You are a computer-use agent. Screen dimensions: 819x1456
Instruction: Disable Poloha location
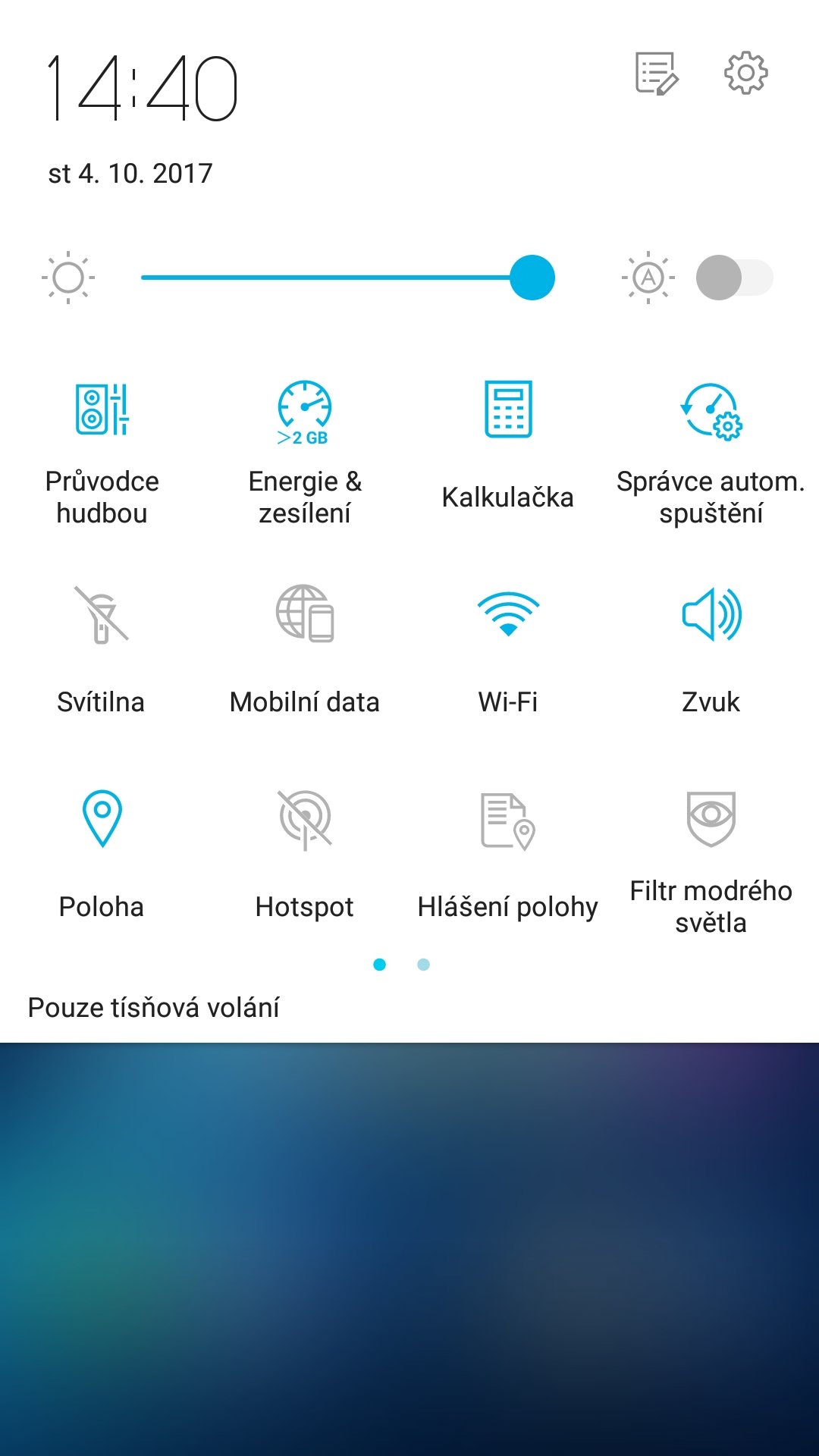102,855
